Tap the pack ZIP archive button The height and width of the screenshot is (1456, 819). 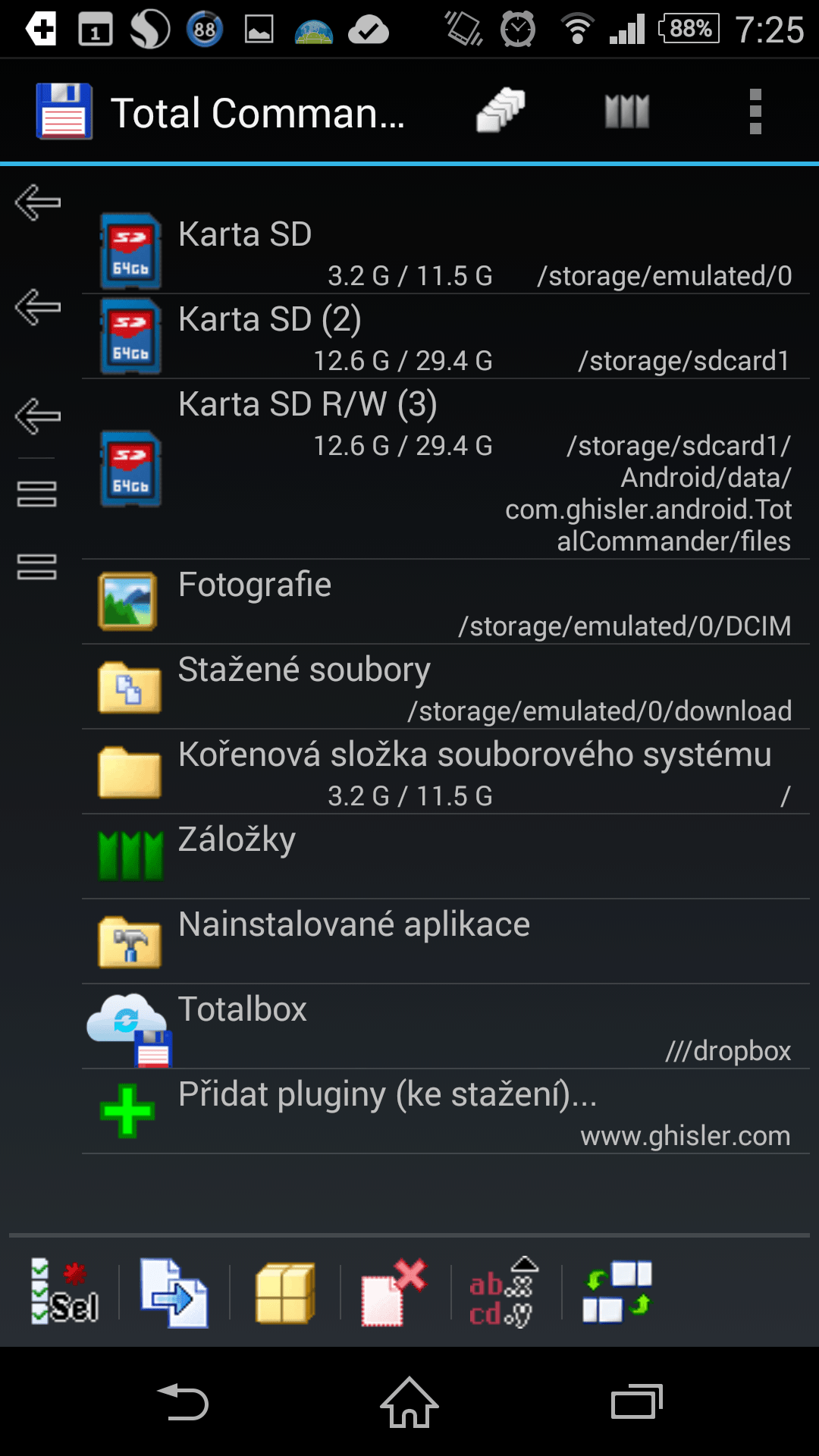[285, 1291]
